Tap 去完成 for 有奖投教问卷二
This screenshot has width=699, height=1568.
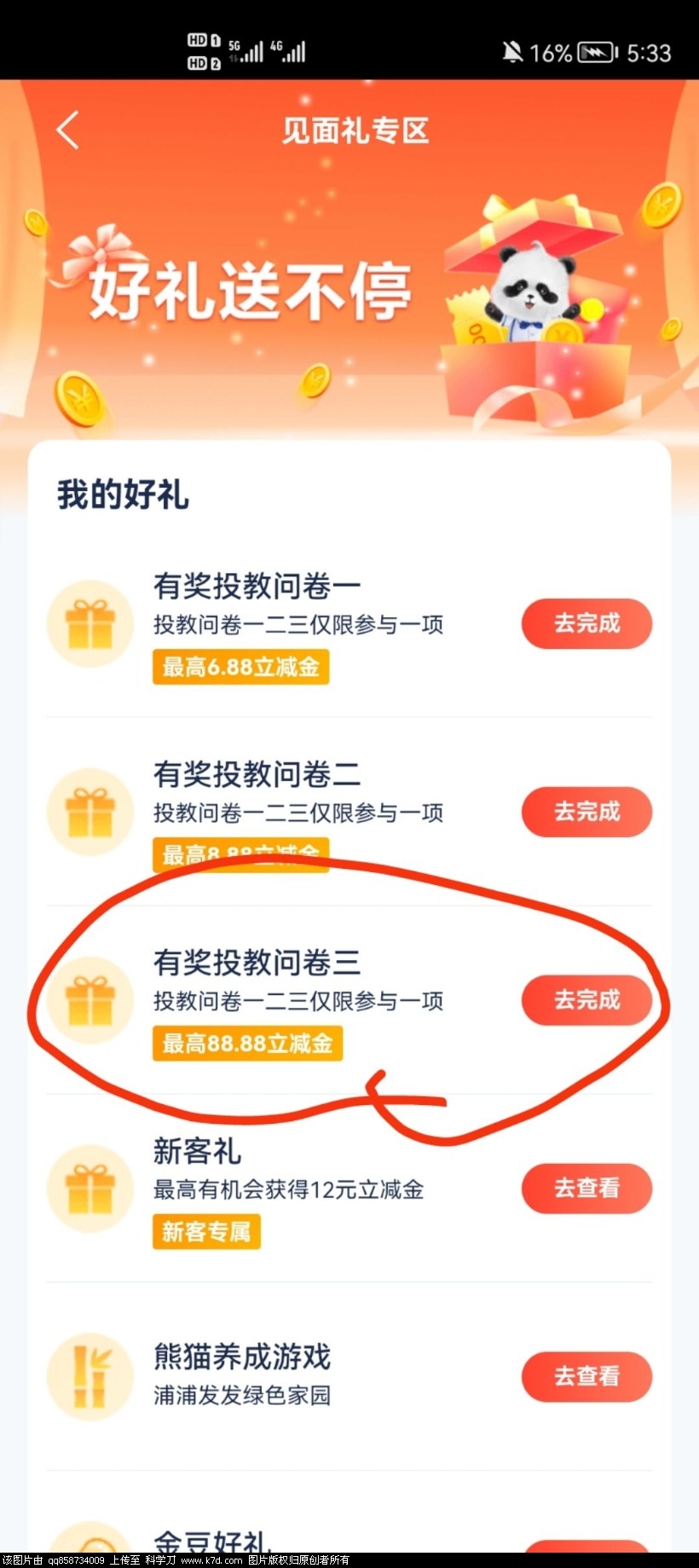pyautogui.click(x=586, y=812)
